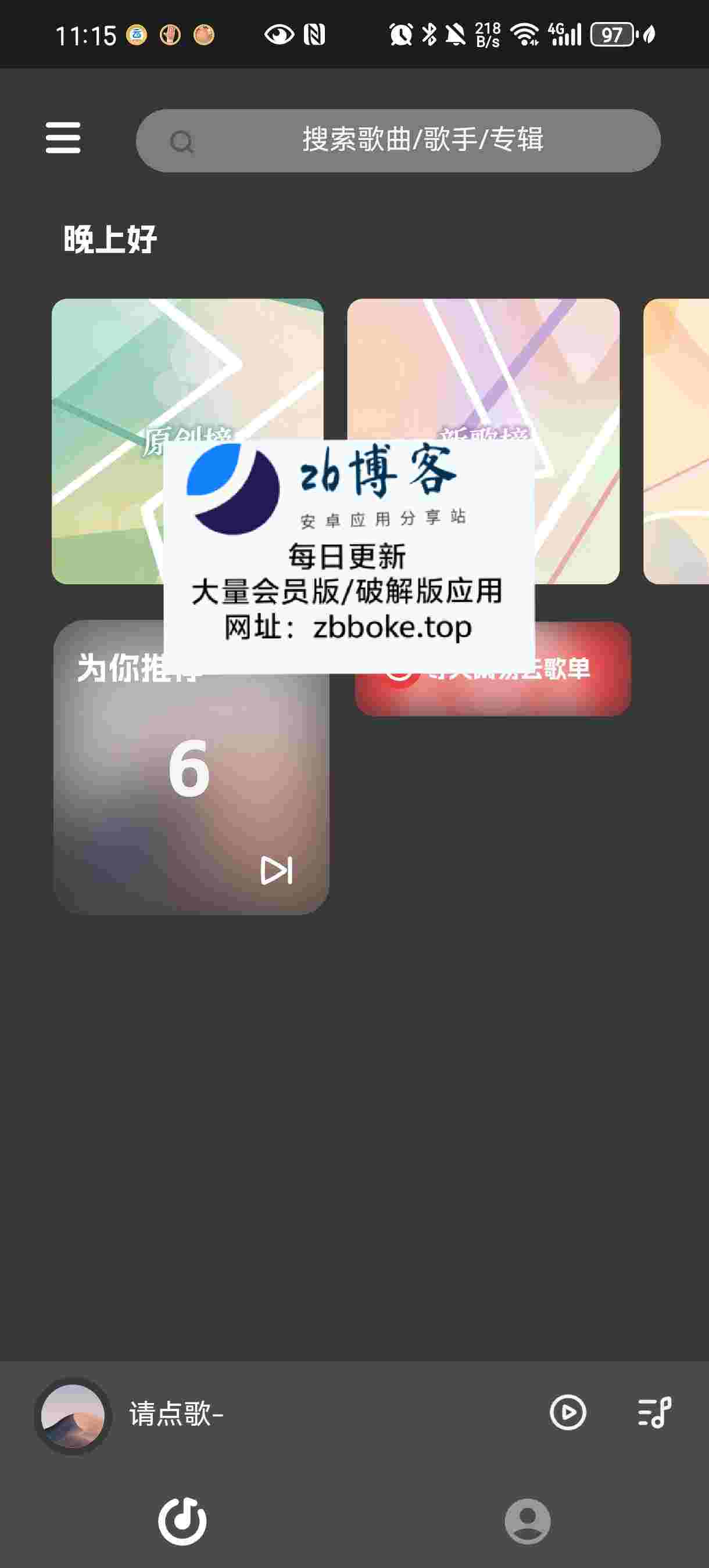Image resolution: width=709 pixels, height=1568 pixels.
Task: Skip to next song on recommendation card
Action: (x=277, y=870)
